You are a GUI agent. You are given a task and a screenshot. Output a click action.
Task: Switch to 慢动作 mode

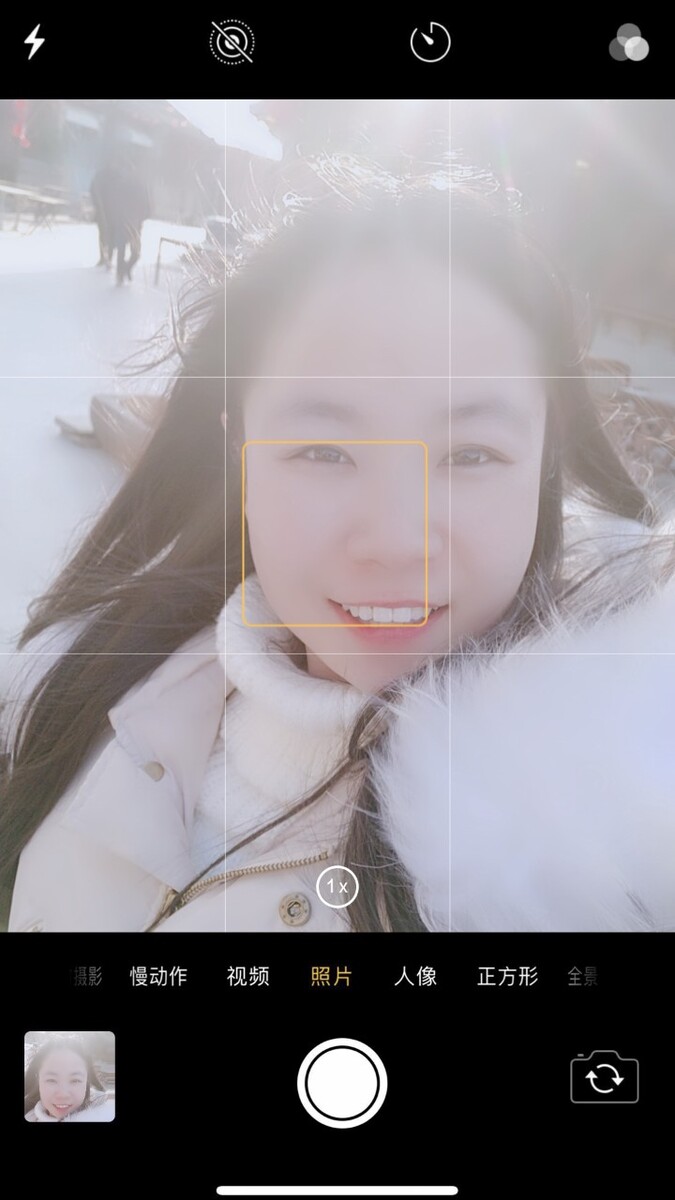click(x=158, y=977)
